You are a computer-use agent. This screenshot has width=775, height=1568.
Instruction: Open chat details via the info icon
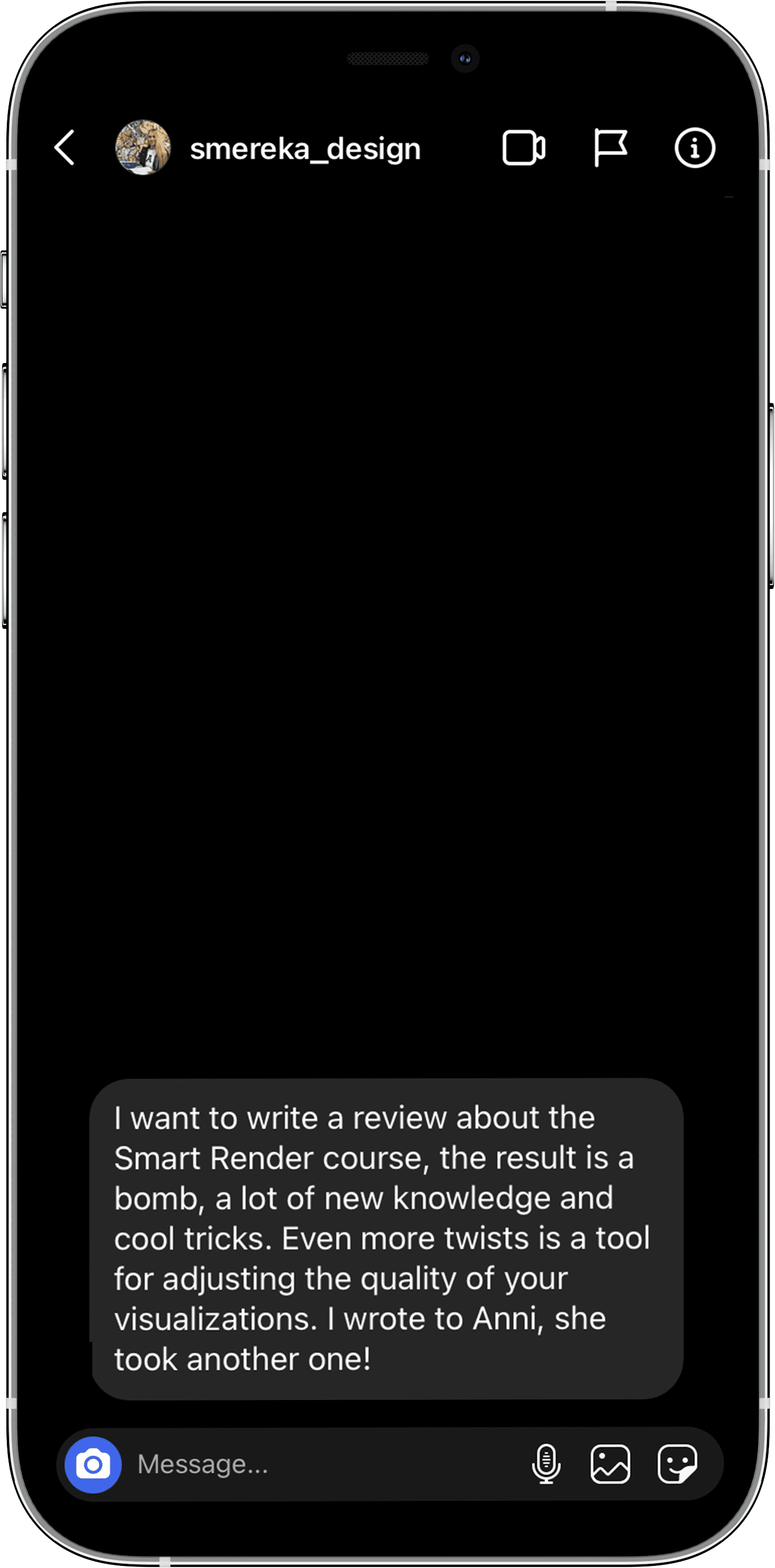coord(695,147)
